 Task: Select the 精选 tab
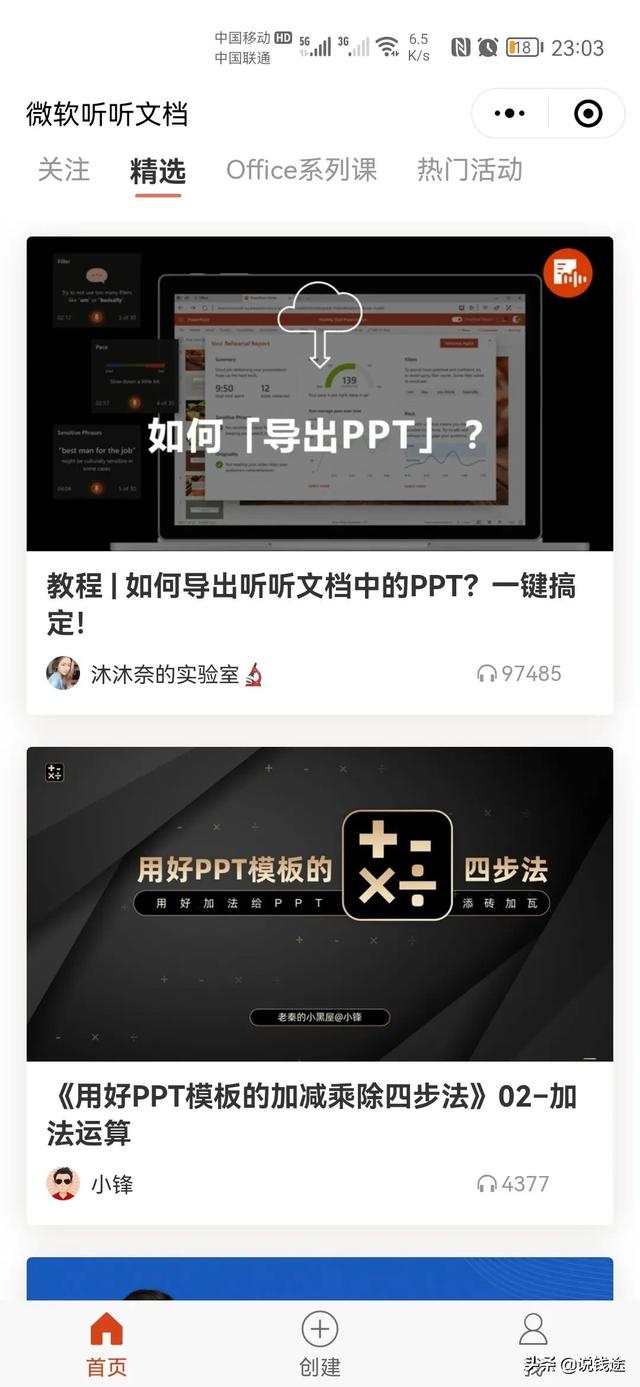158,171
